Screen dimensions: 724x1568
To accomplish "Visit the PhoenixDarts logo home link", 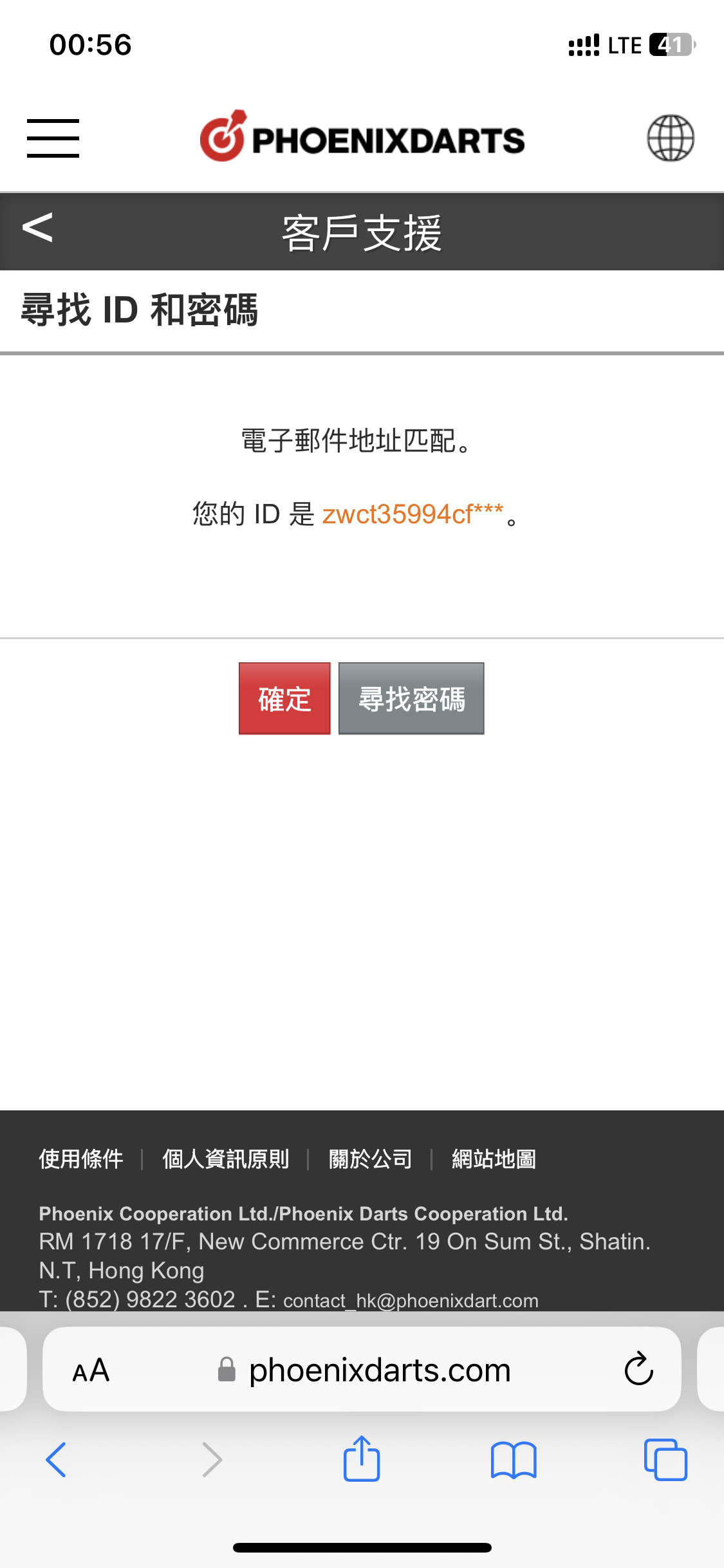I will tap(362, 136).
